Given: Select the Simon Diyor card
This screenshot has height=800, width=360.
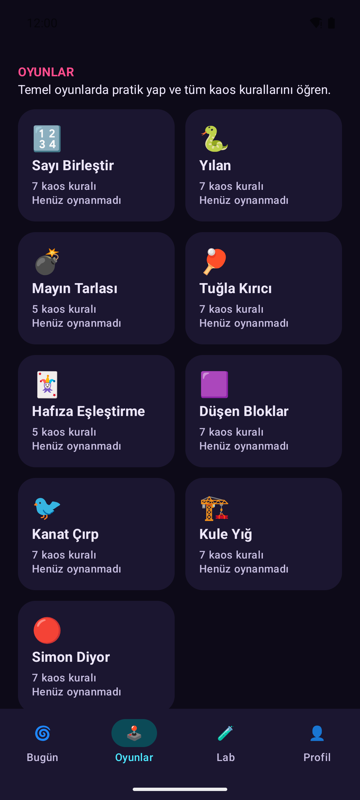Looking at the screenshot, I should [x=96, y=655].
